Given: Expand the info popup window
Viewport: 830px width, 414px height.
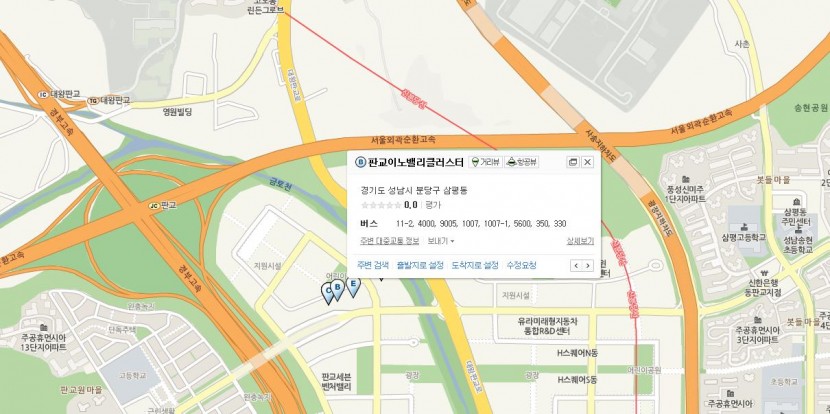Looking at the screenshot, I should [x=573, y=162].
